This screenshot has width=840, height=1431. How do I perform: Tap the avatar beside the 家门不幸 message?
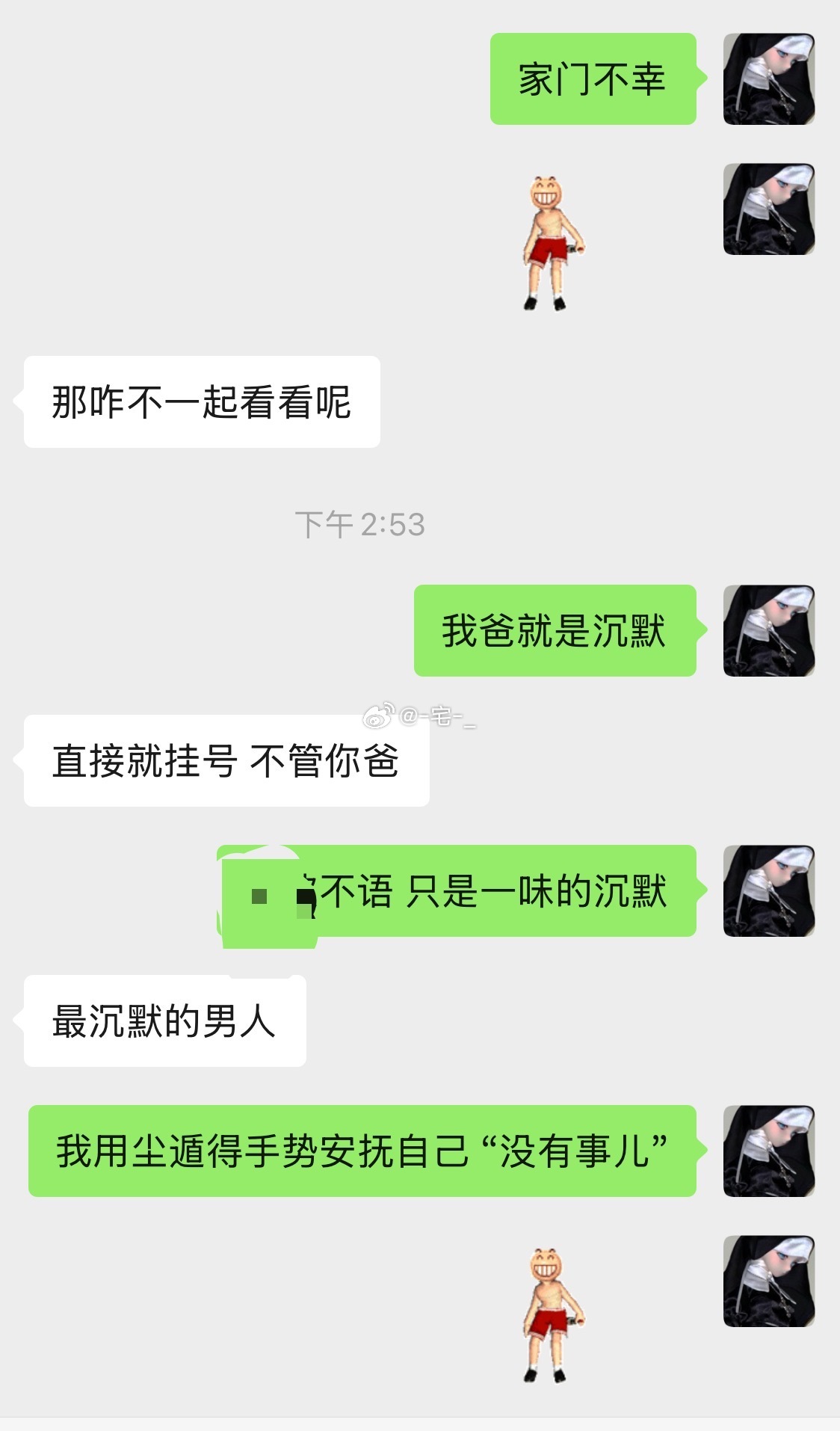pos(768,79)
